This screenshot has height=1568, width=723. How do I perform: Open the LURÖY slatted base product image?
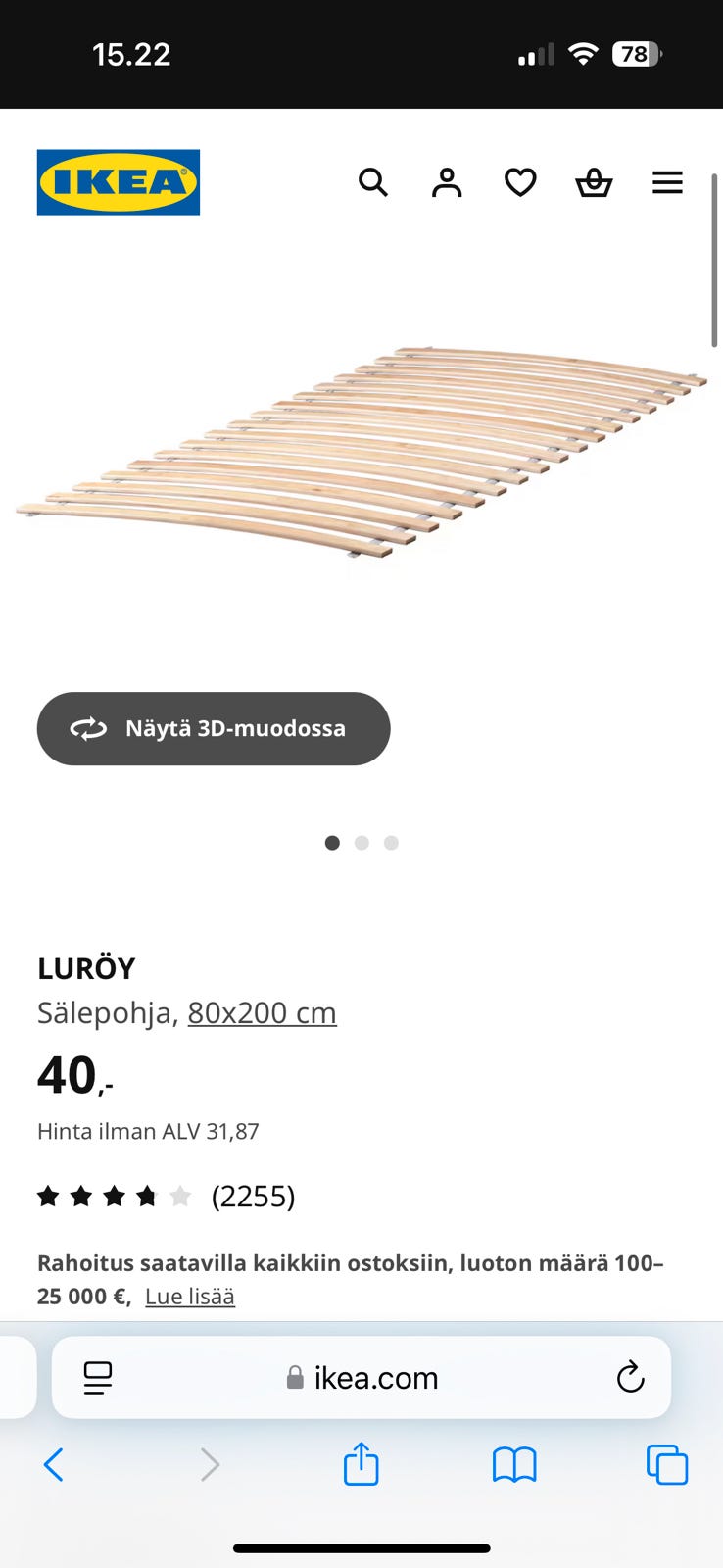coord(361,453)
